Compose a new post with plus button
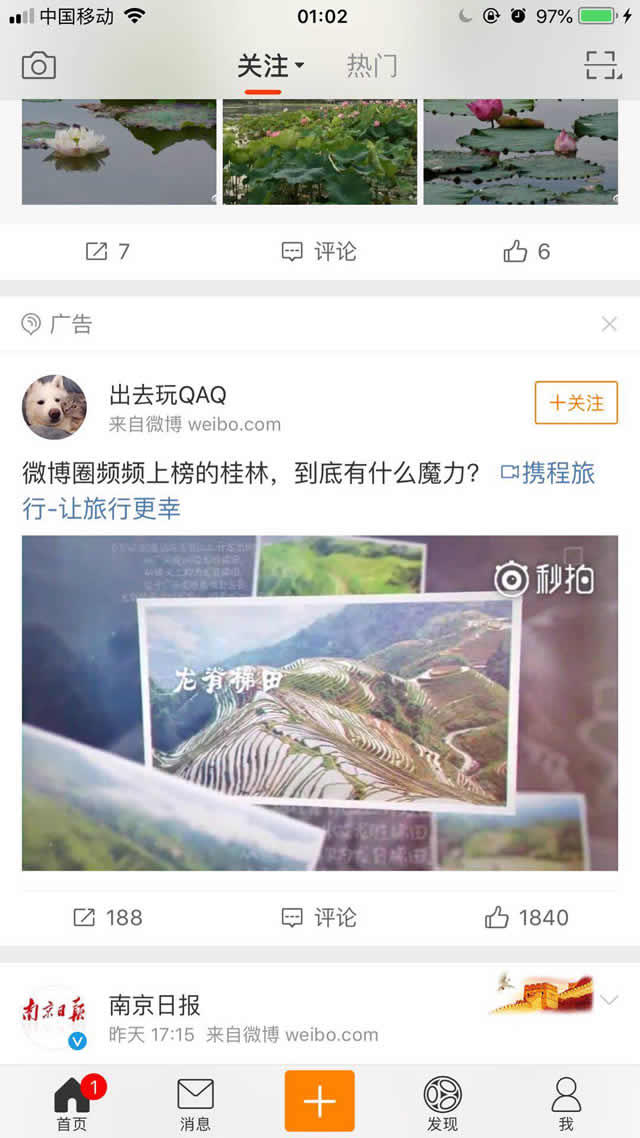Viewport: 640px width, 1138px height. click(320, 1101)
